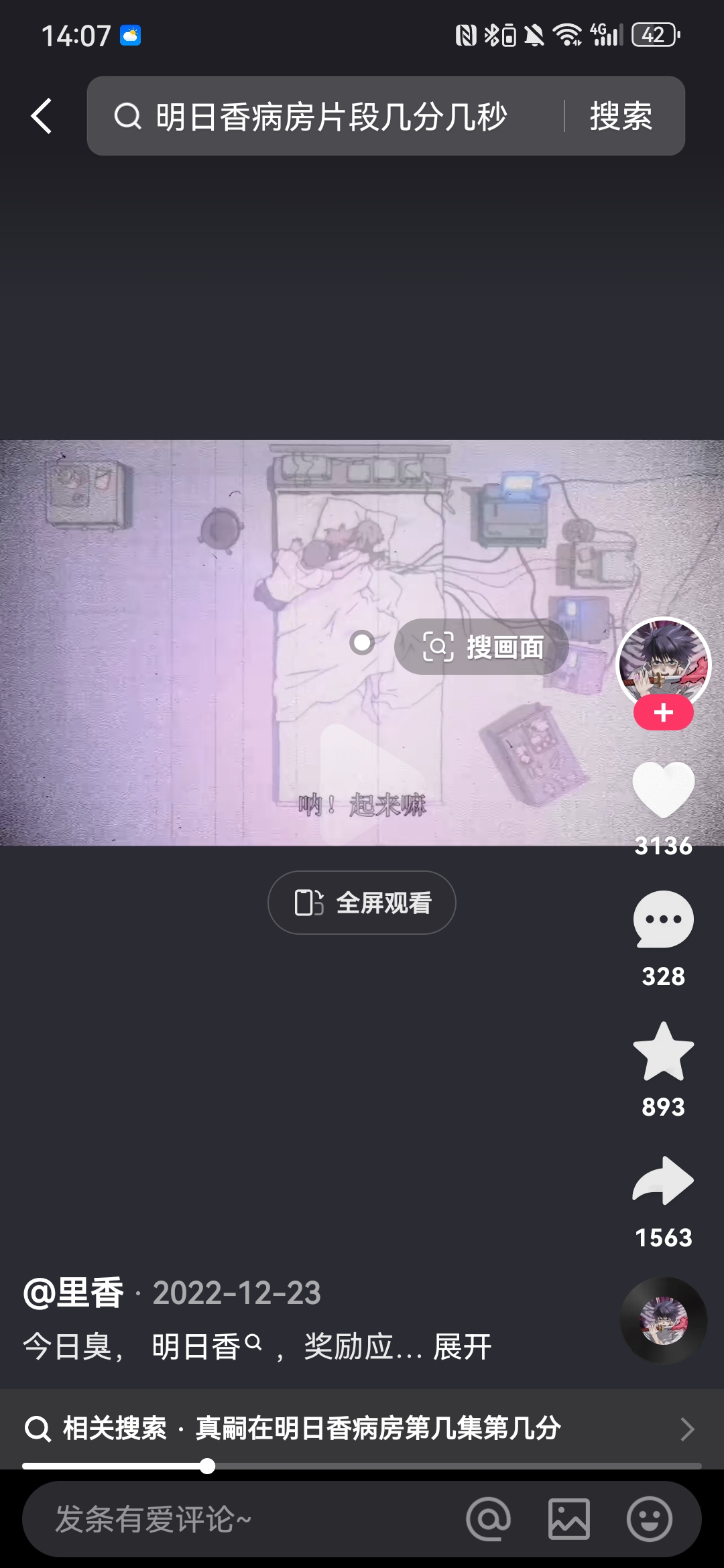Play the paused video
This screenshot has height=1568, width=724.
pyautogui.click(x=371, y=781)
